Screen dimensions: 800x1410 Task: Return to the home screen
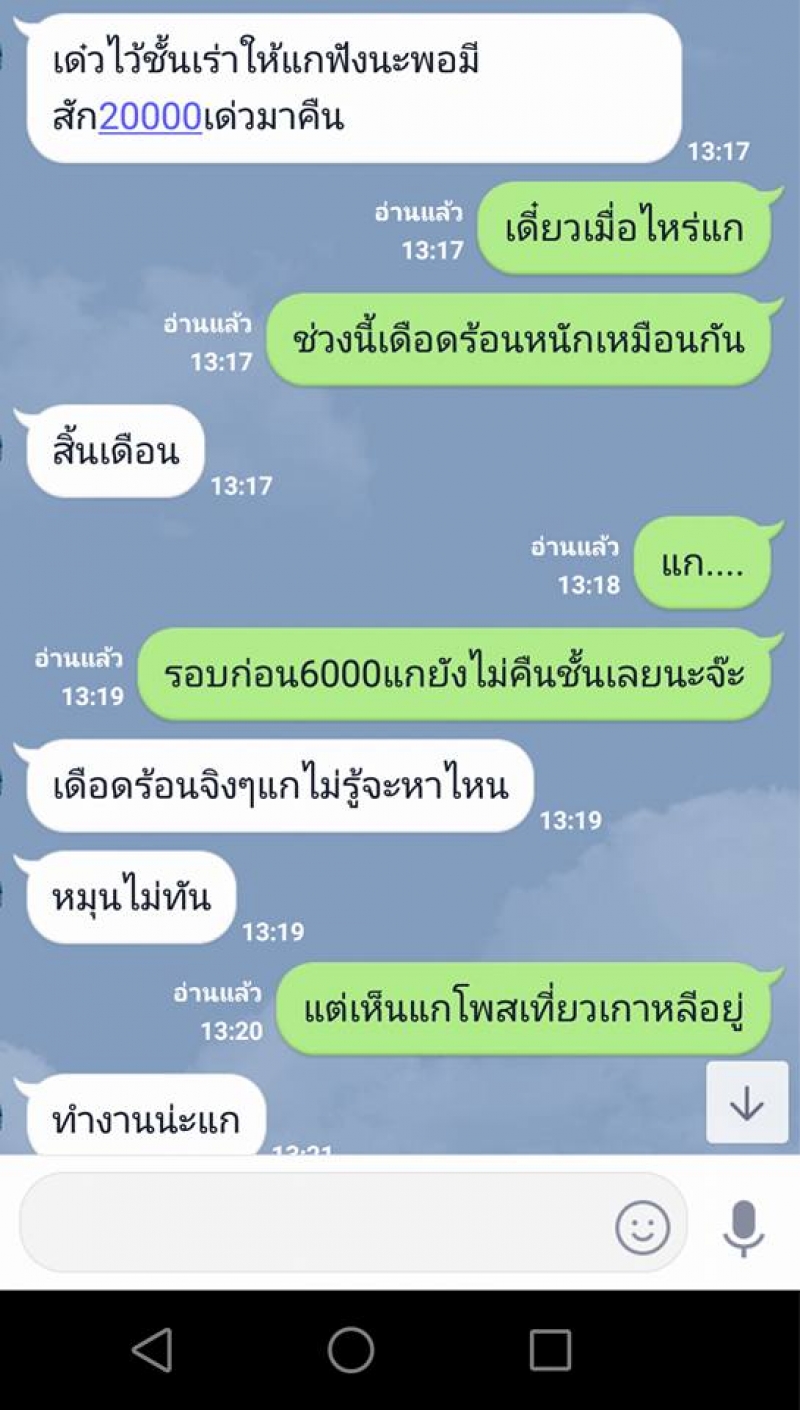click(351, 1350)
